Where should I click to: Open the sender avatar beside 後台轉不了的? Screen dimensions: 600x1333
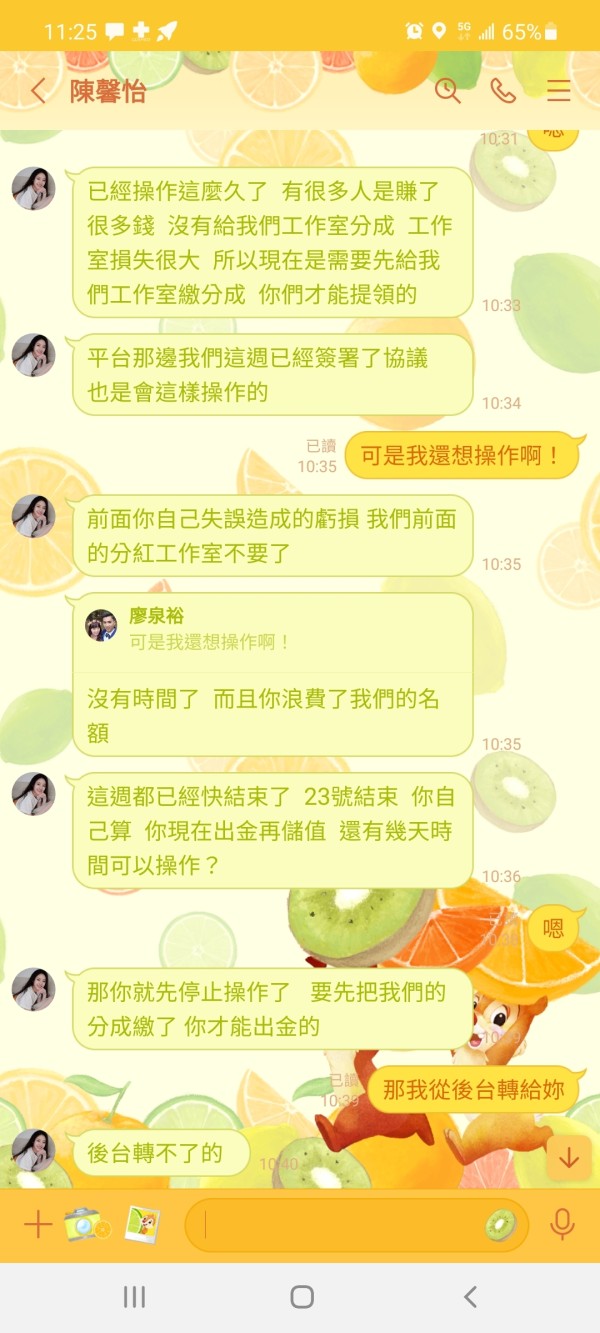[x=33, y=1150]
